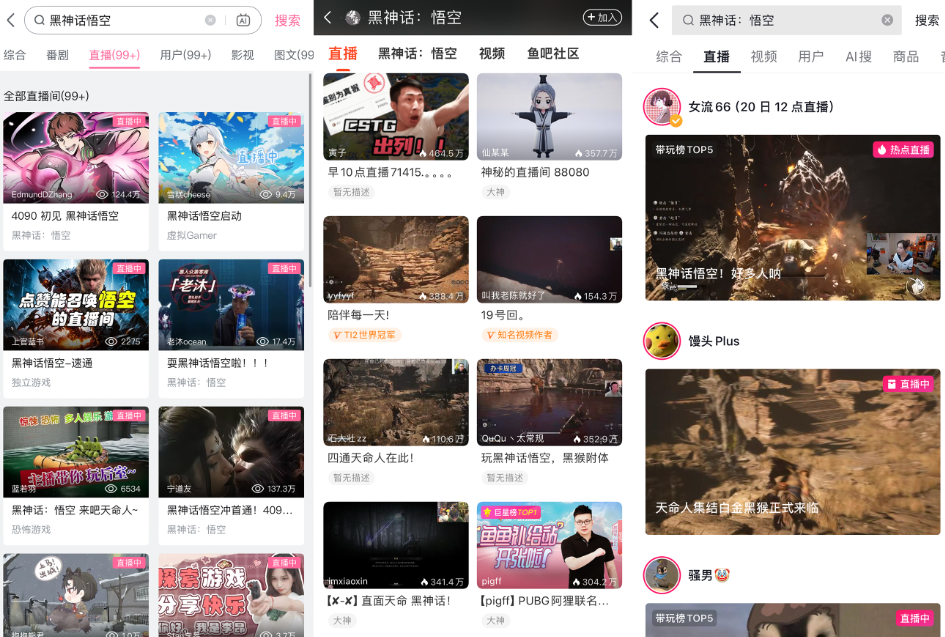
Task: Clear the 黑神话悟空 search text
Action: [x=210, y=20]
